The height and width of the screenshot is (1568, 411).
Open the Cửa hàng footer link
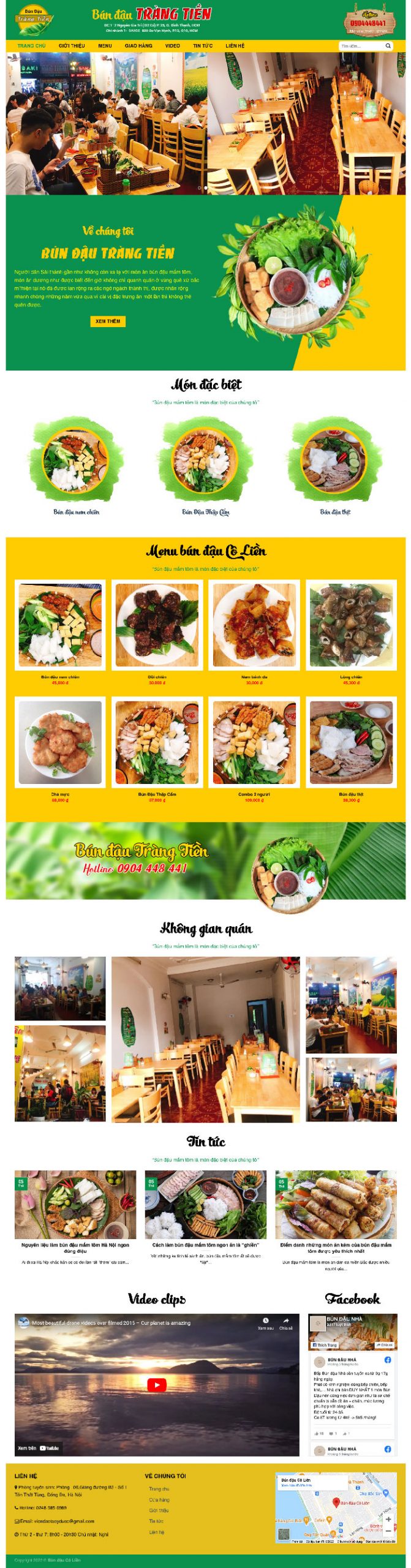click(159, 1499)
